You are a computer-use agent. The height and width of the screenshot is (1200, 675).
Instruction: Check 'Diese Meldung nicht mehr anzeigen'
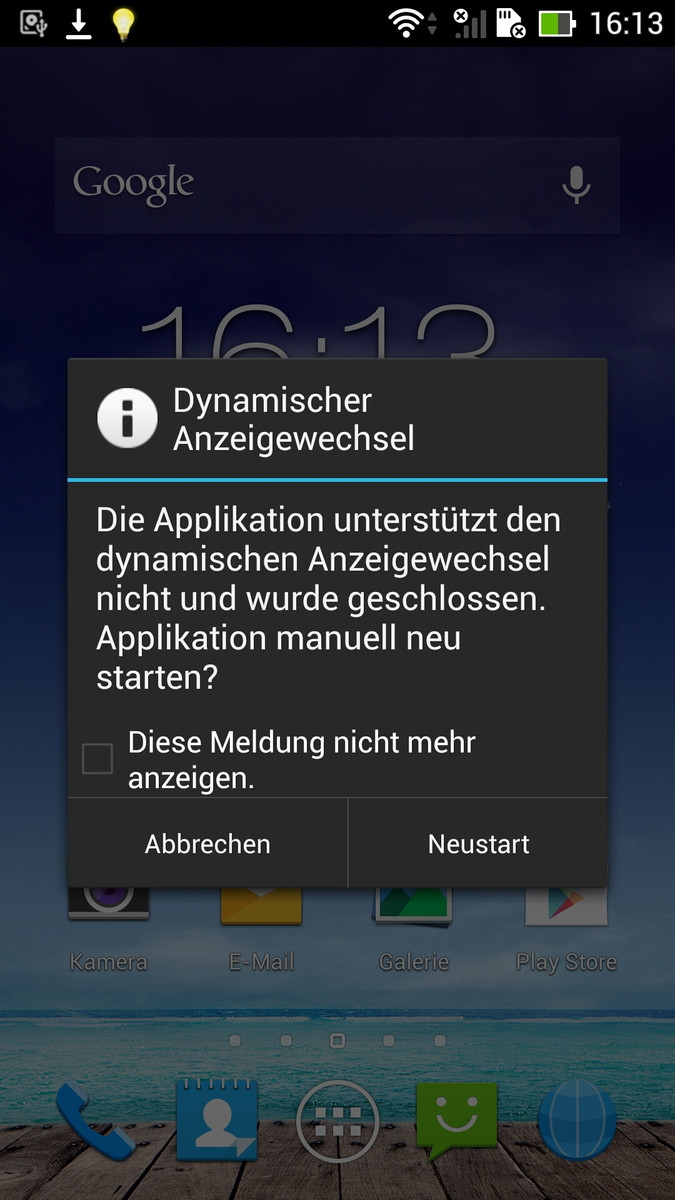click(x=97, y=759)
